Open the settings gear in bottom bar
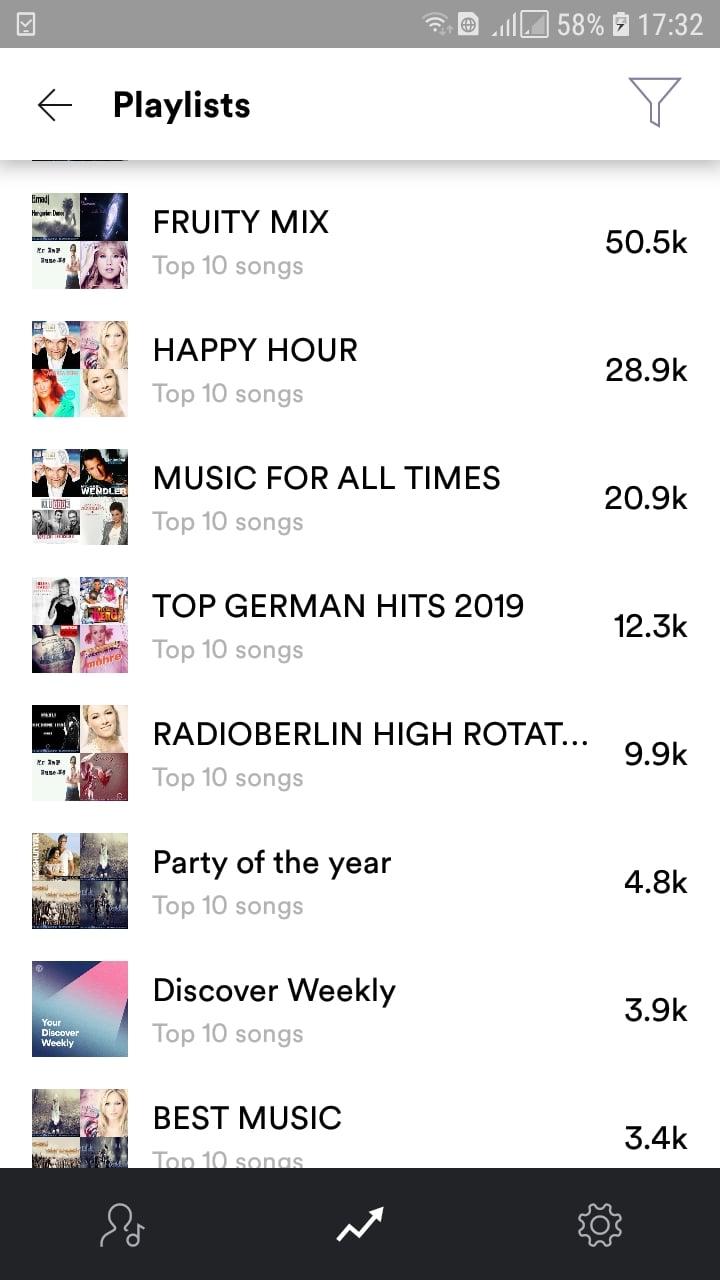 598,1223
